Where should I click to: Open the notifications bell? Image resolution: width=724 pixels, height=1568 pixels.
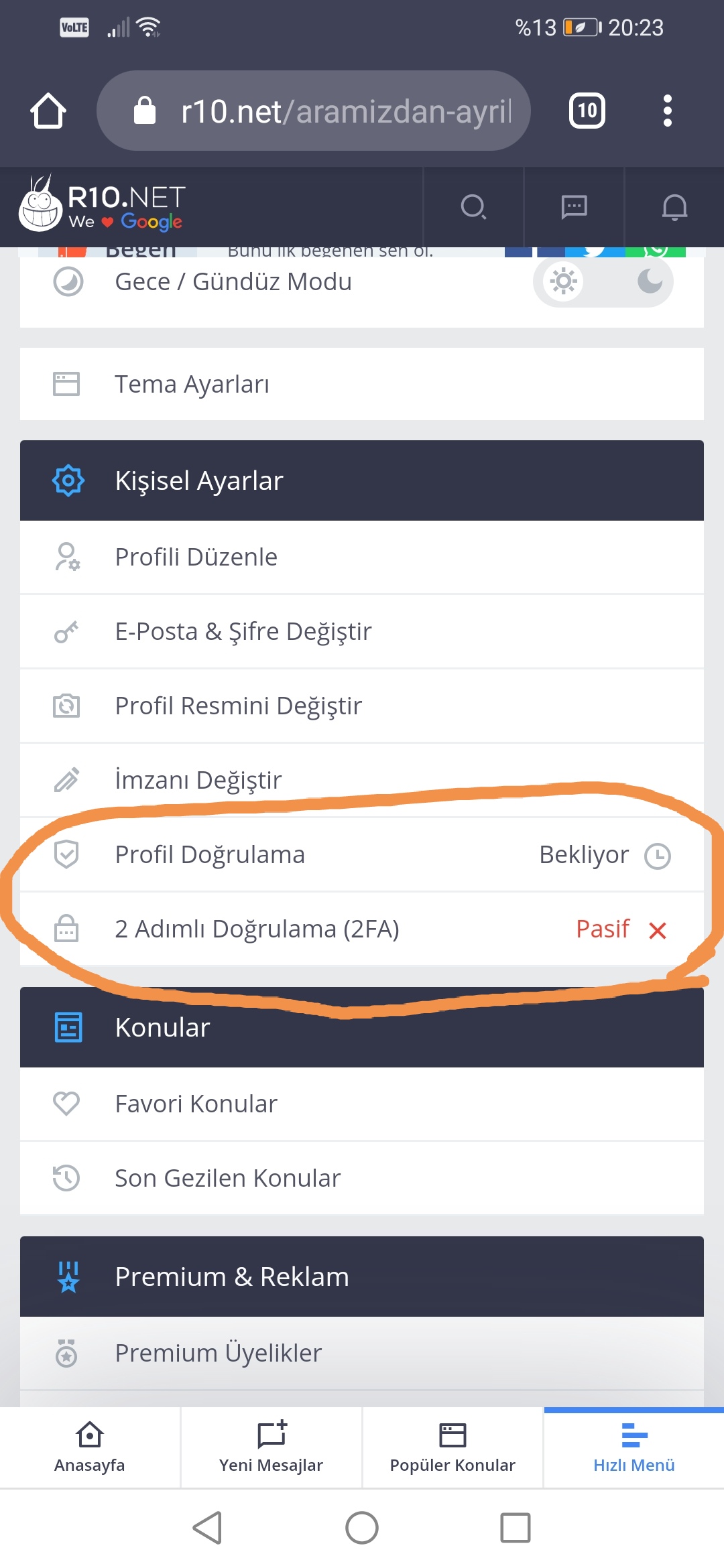674,207
